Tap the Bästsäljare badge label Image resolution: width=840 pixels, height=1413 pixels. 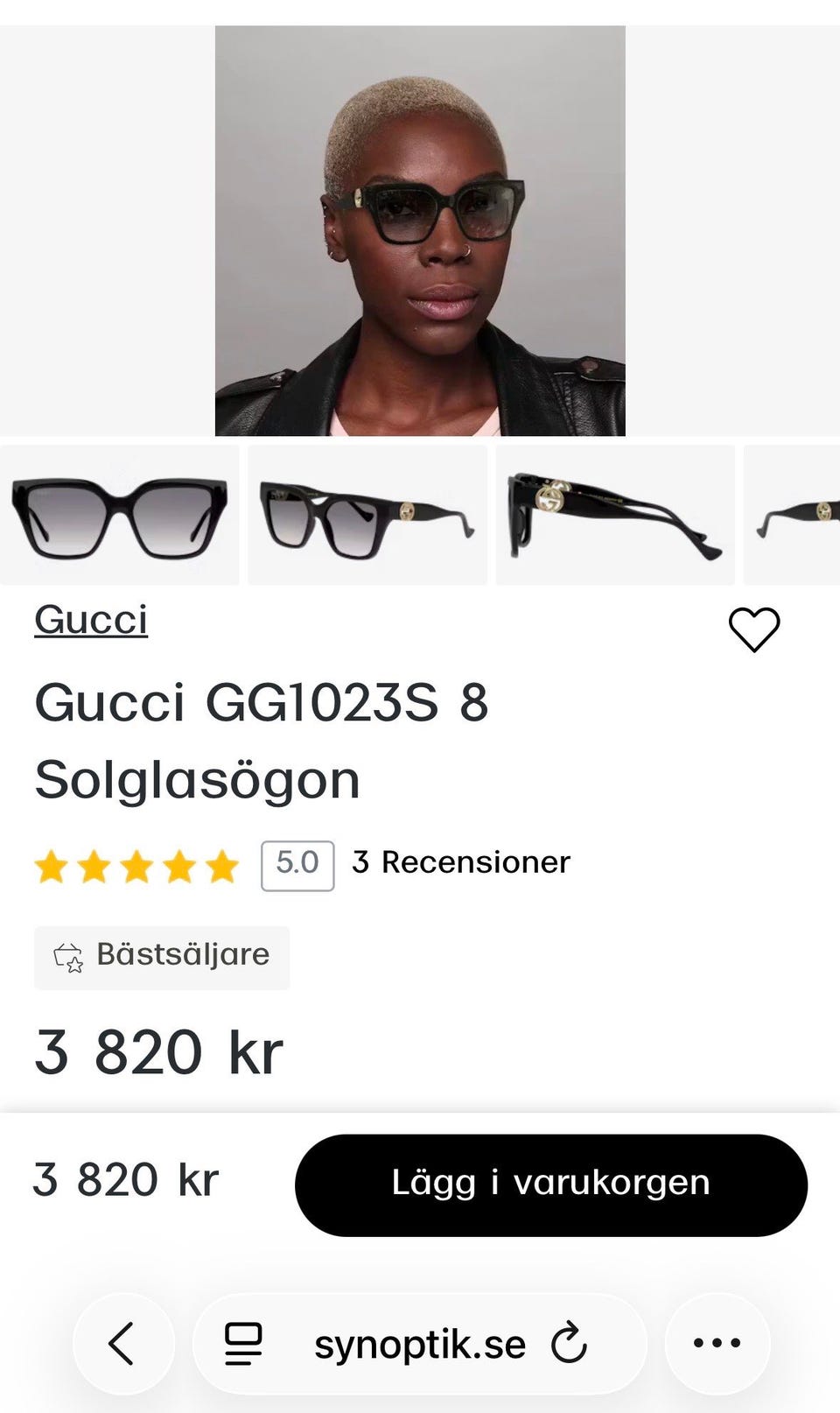click(x=184, y=956)
